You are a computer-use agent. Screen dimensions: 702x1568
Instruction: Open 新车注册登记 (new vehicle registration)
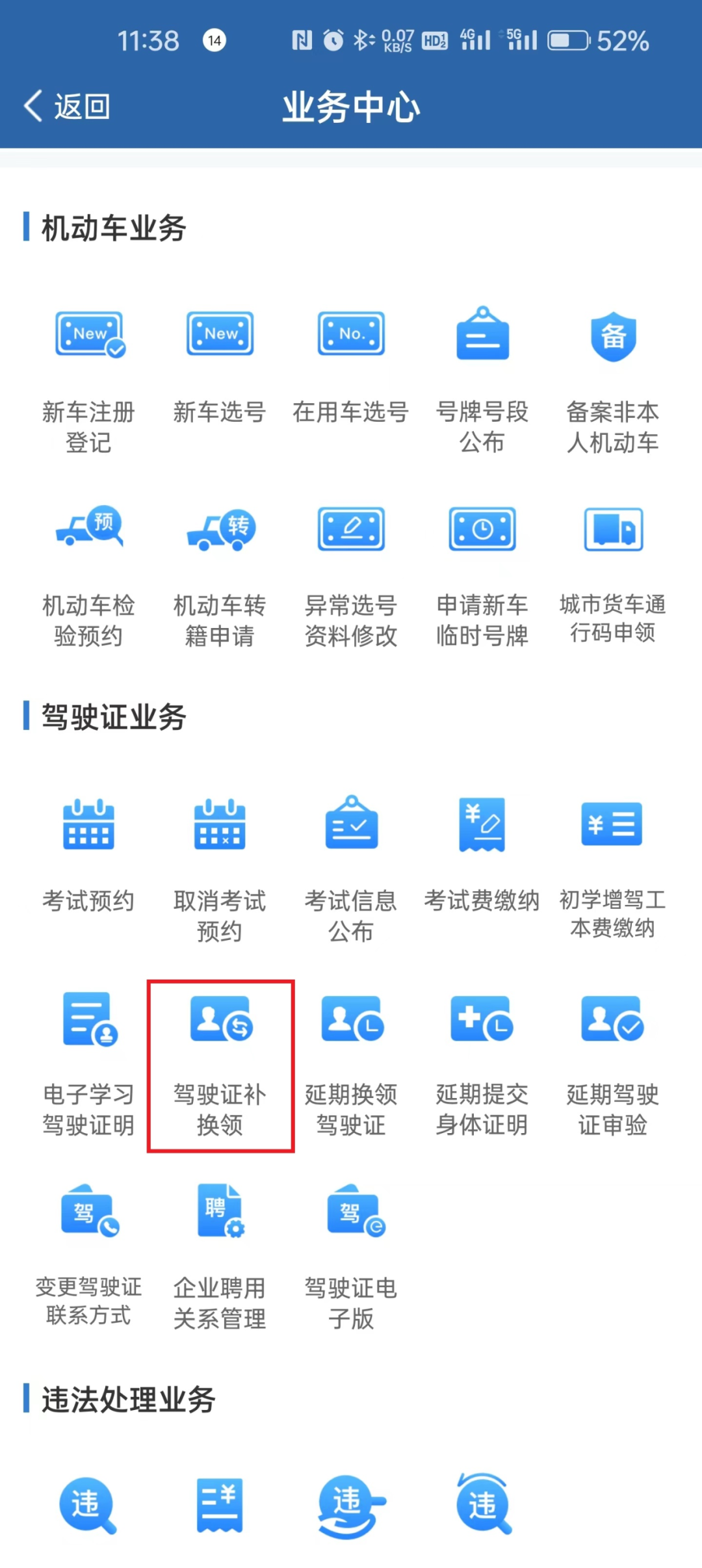pyautogui.click(x=89, y=371)
